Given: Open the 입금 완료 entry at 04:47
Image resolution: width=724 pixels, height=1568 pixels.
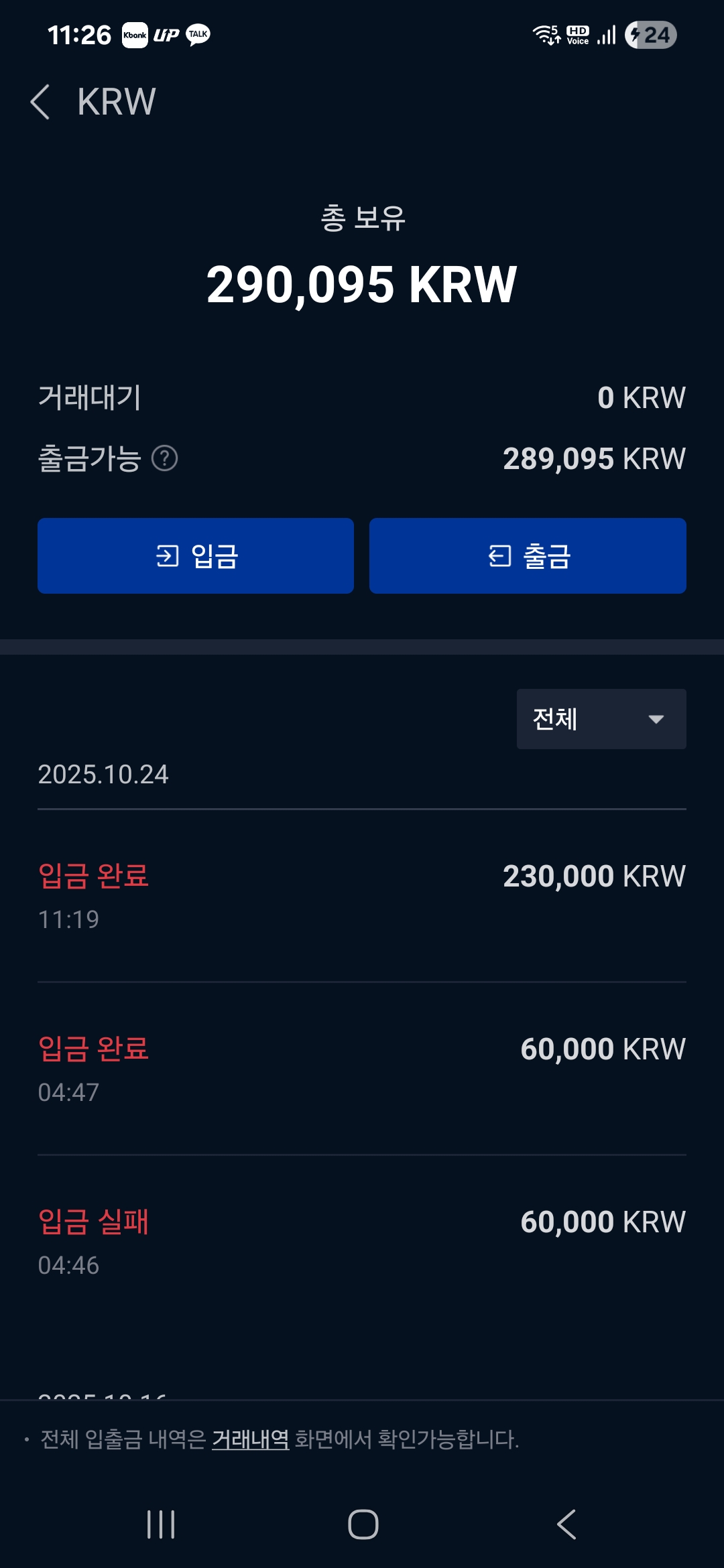Looking at the screenshot, I should [x=362, y=1069].
